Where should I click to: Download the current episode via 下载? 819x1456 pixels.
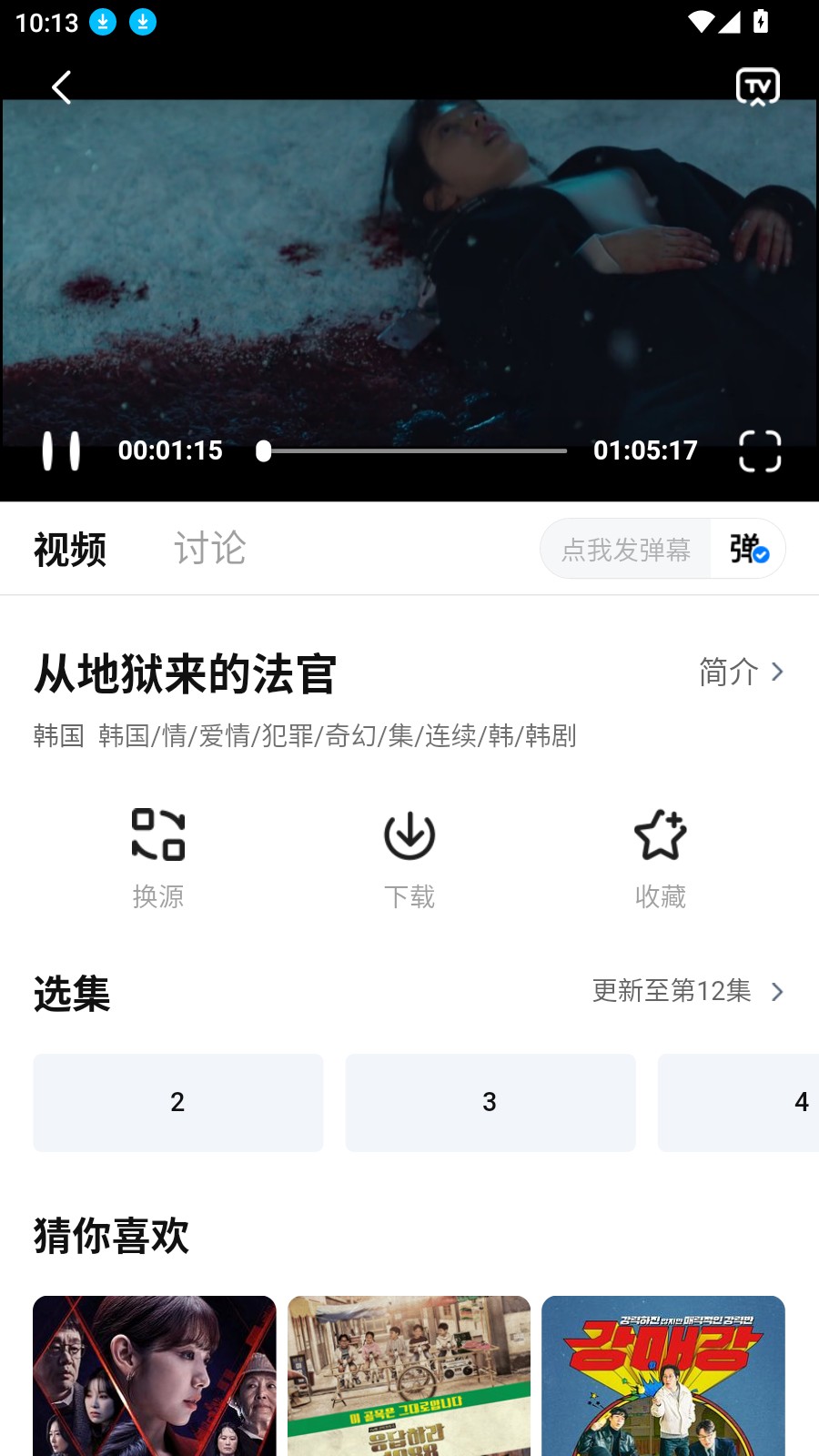click(409, 855)
